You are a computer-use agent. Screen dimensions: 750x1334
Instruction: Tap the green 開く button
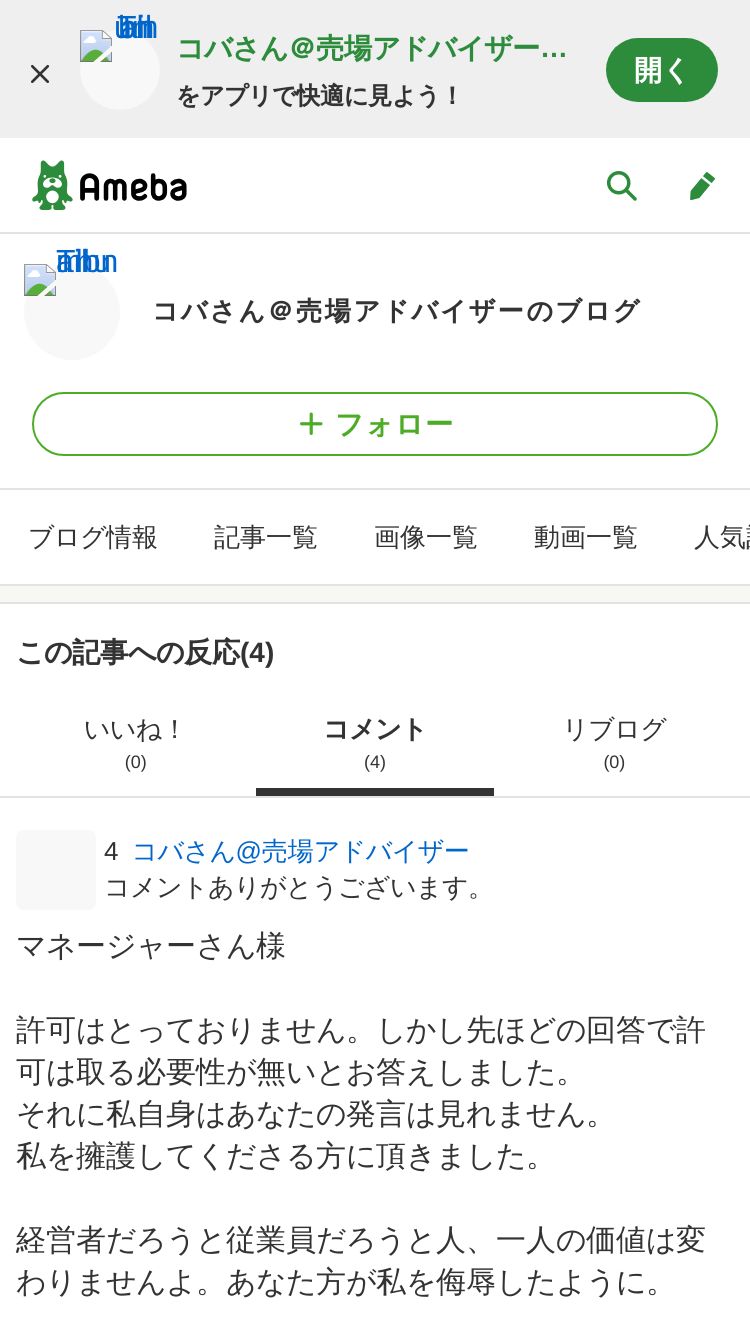click(x=661, y=70)
